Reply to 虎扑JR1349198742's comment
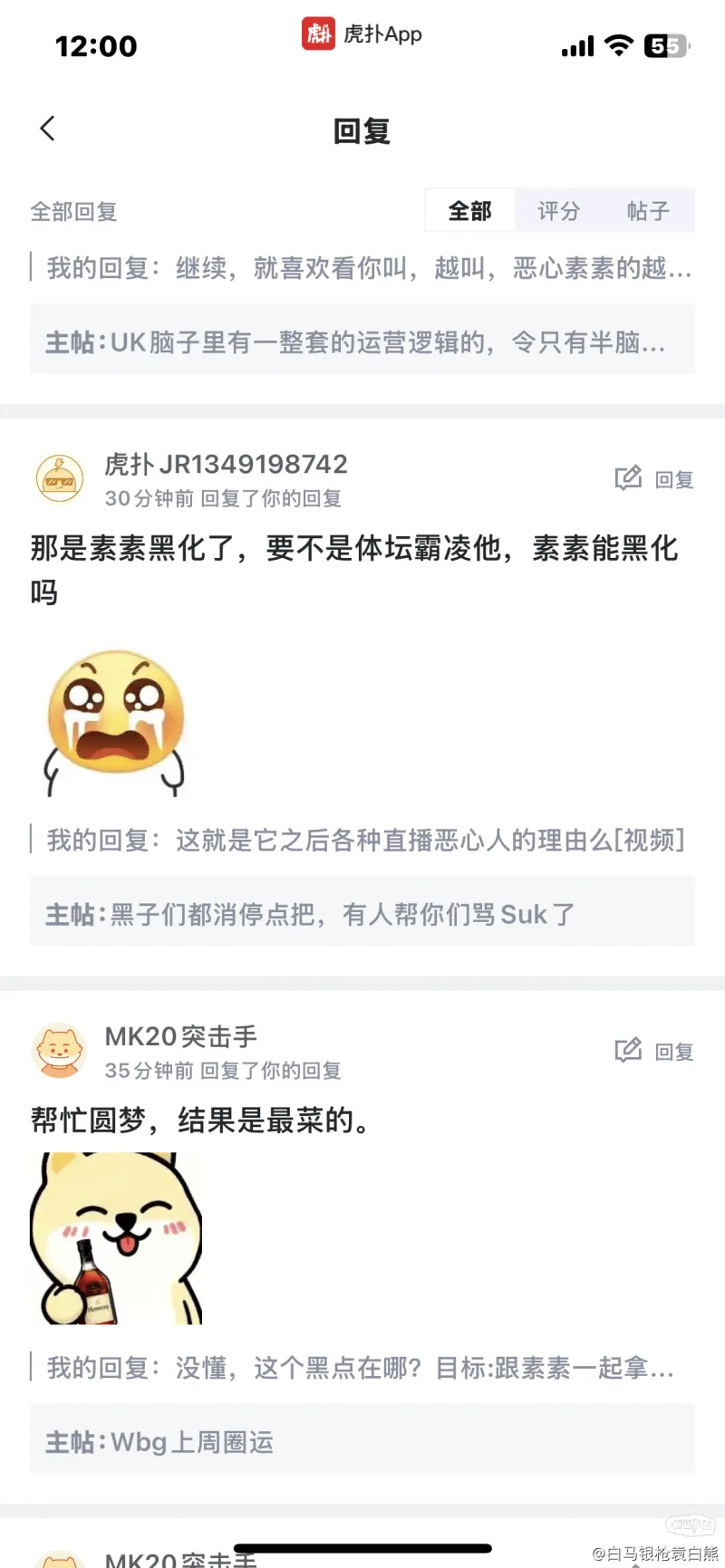Screen dimensions: 725x1568 coord(654,479)
